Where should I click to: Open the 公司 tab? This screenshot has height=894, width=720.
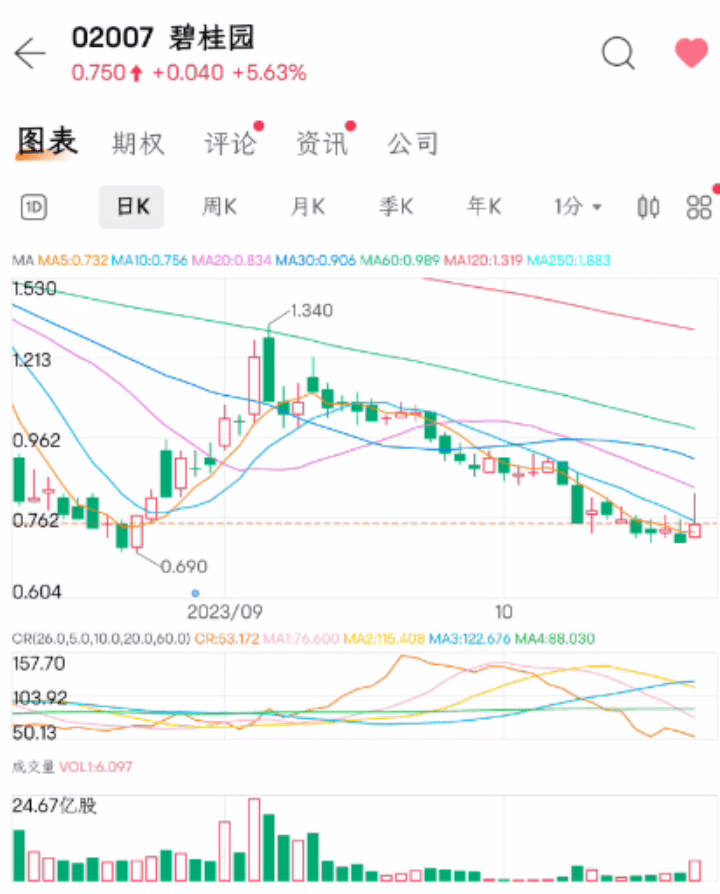[413, 144]
